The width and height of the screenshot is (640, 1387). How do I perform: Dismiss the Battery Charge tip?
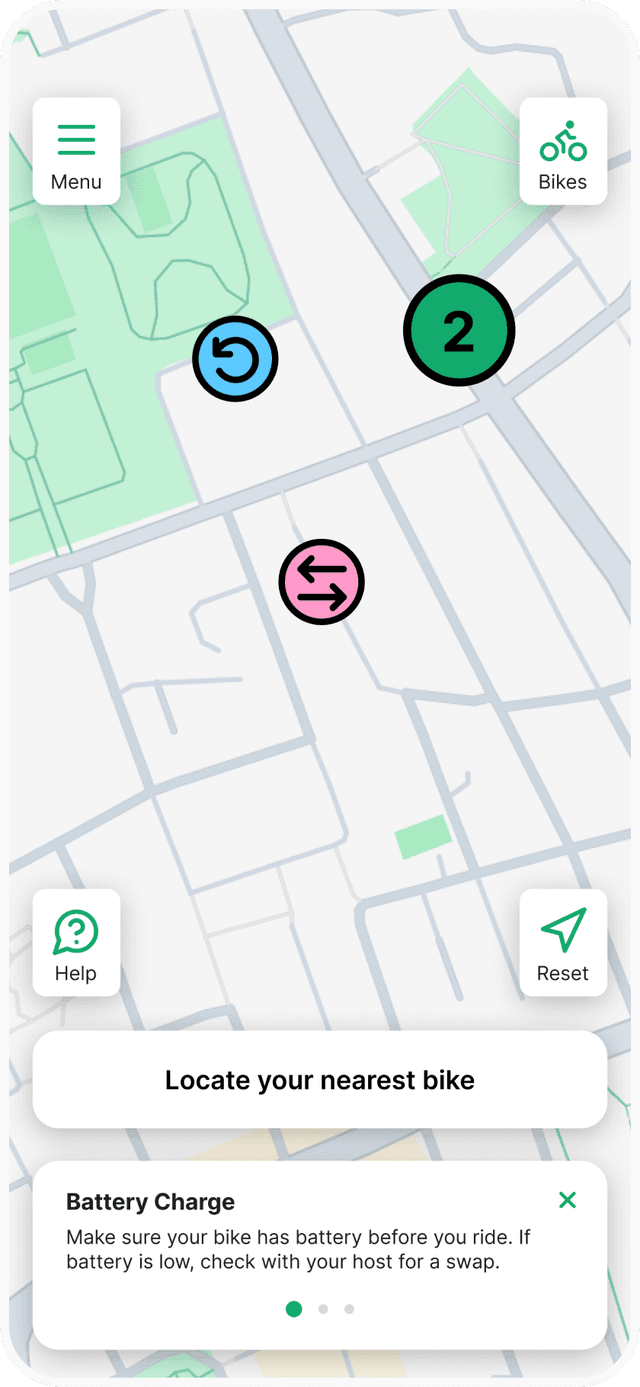pos(567,1200)
